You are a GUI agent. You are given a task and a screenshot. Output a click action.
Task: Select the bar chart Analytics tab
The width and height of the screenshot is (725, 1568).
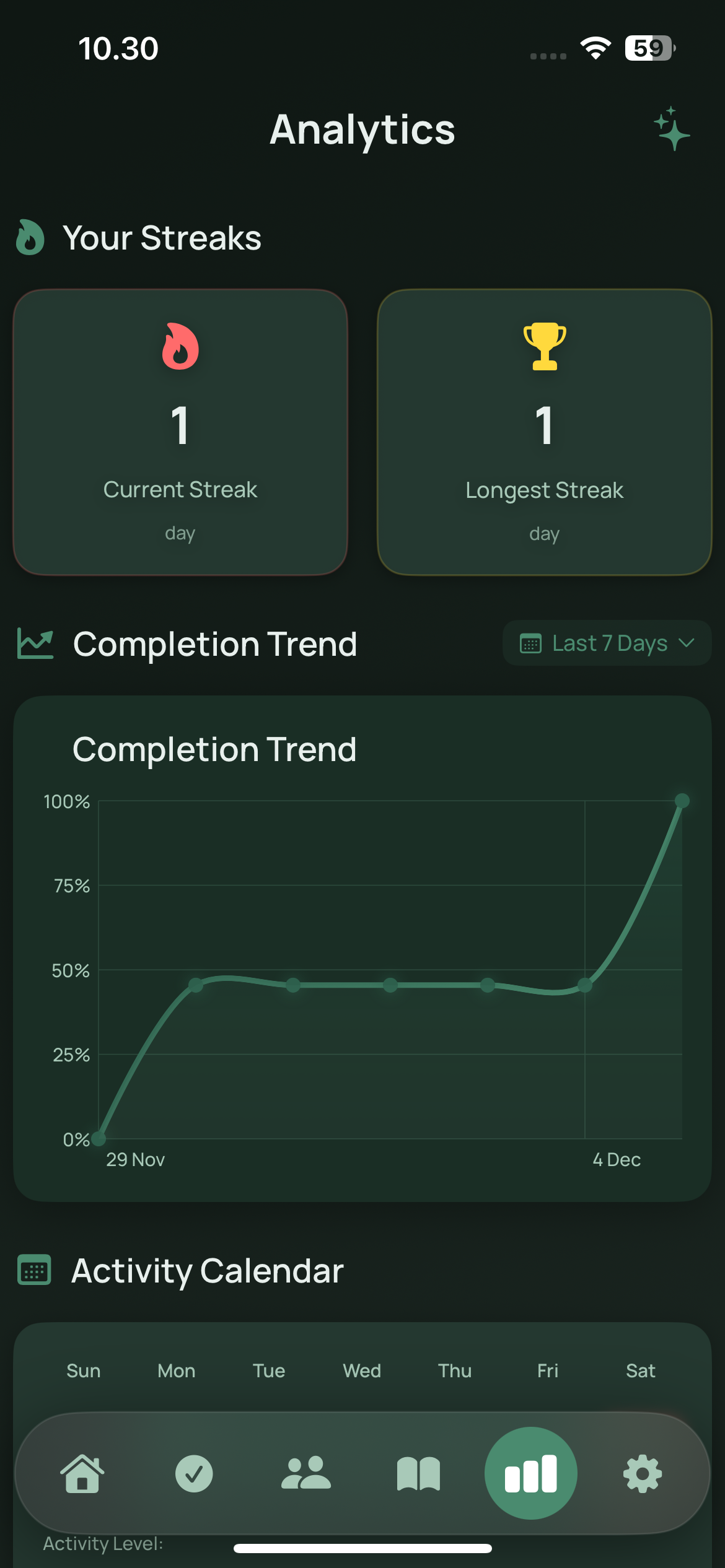(x=530, y=1473)
